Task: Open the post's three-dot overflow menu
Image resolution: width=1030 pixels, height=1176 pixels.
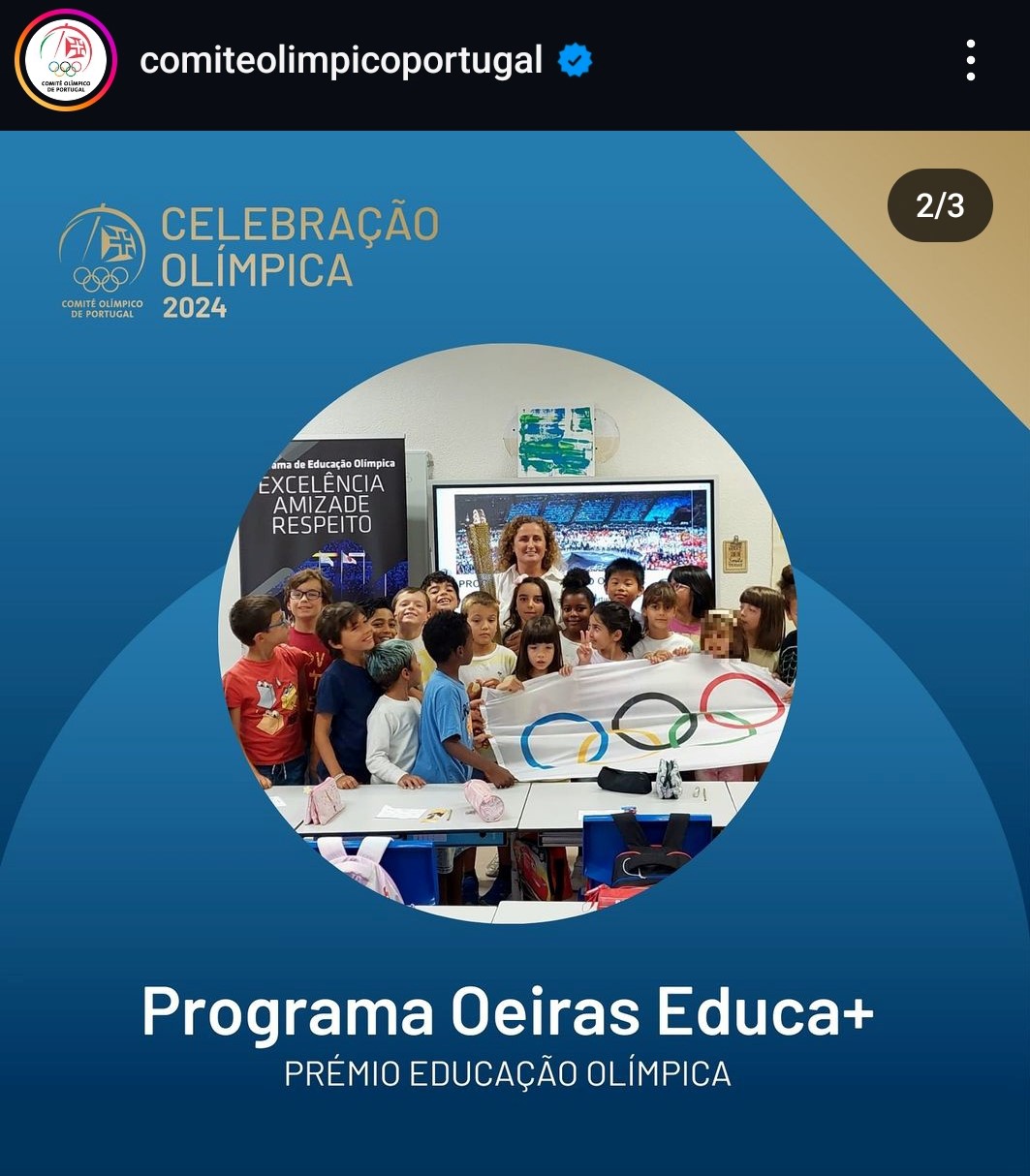Action: pos(970,60)
